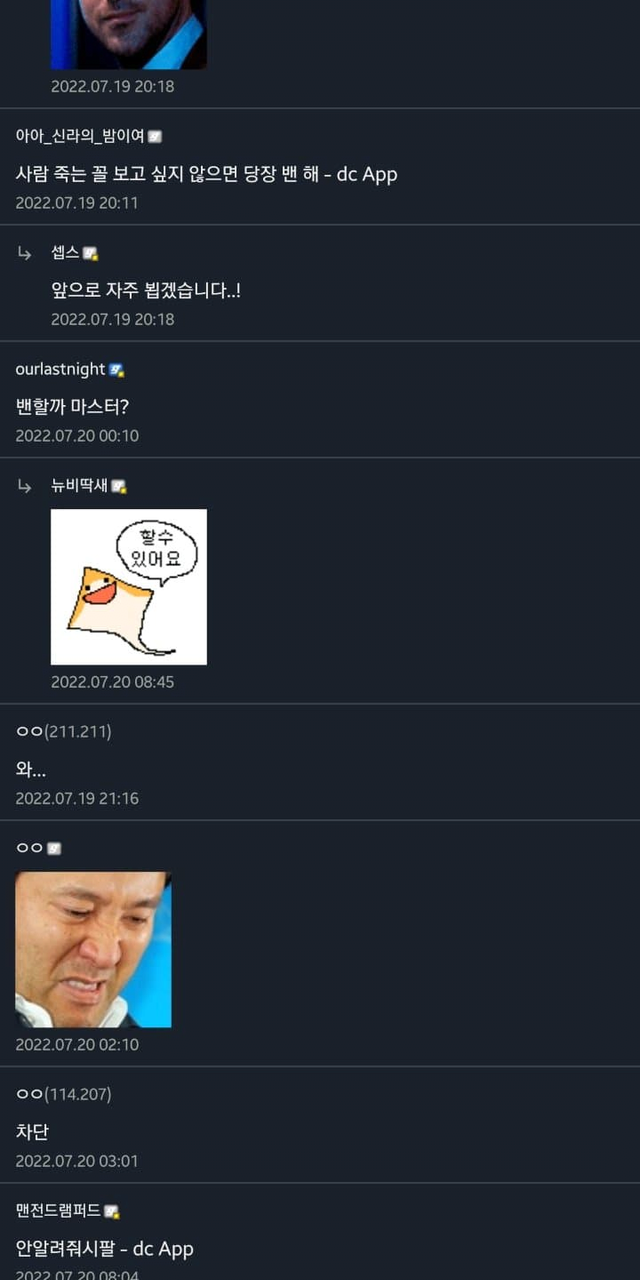Open ourlastnight's user profile
The height and width of the screenshot is (1280, 640).
[x=61, y=369]
